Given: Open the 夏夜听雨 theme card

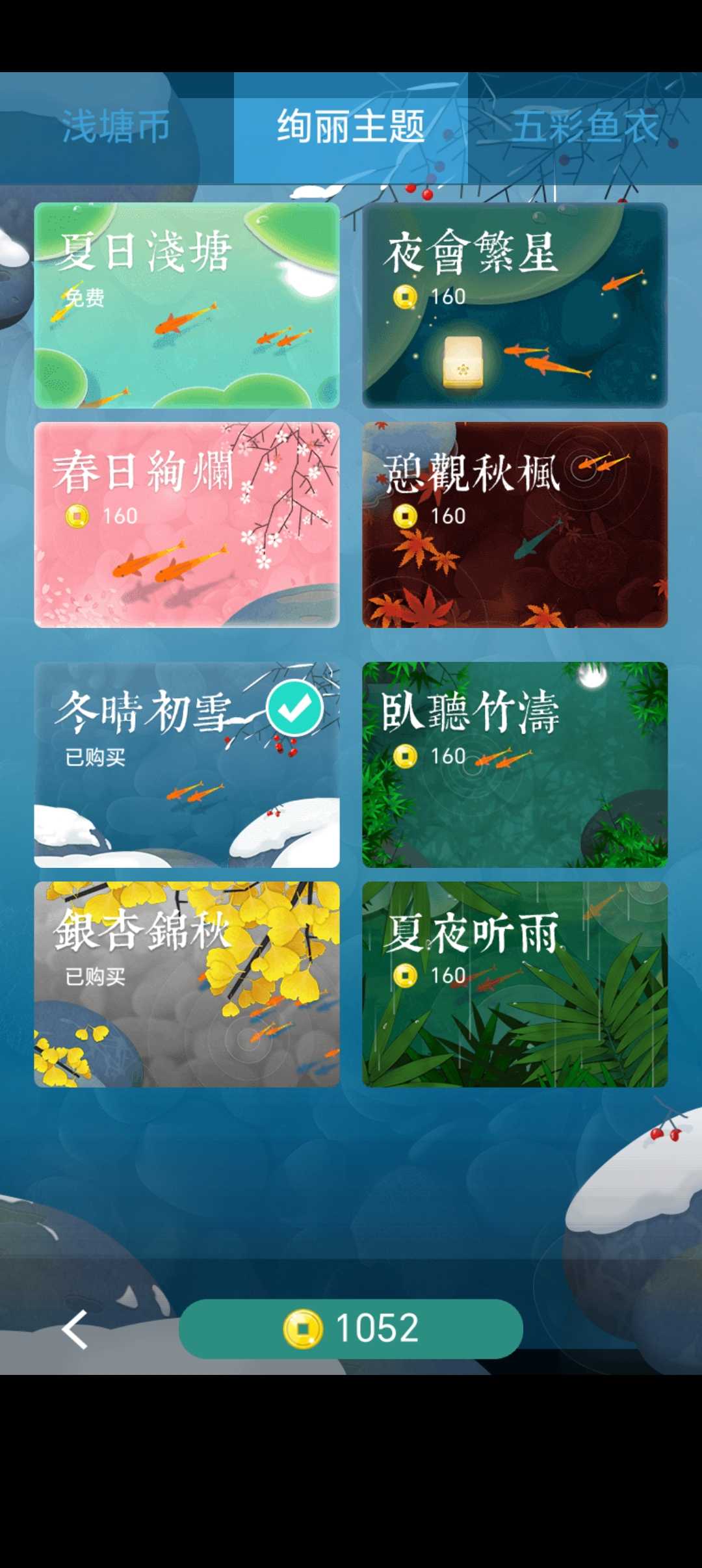Looking at the screenshot, I should (x=514, y=984).
